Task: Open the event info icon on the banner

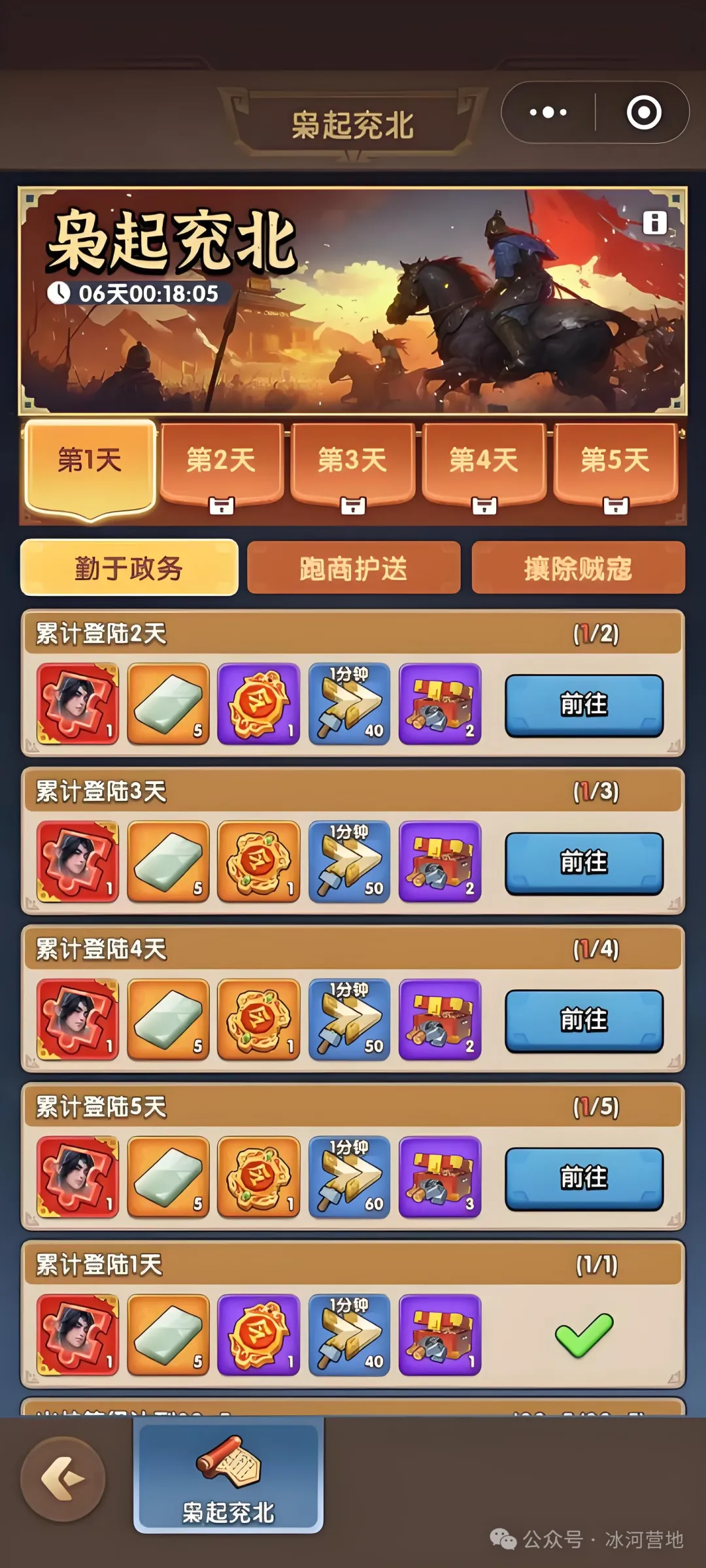Action: tap(654, 223)
